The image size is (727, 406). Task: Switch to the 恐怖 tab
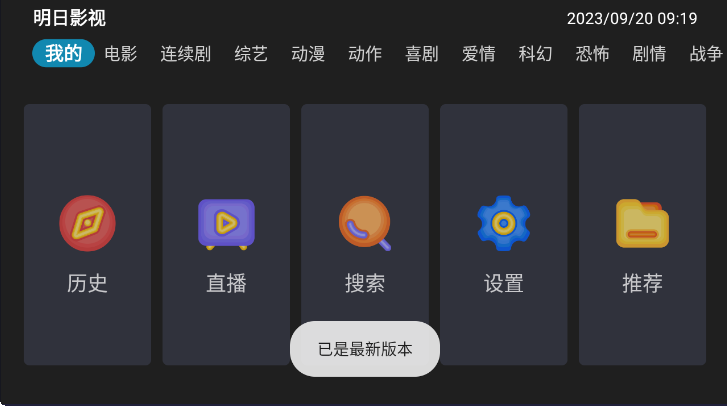593,54
